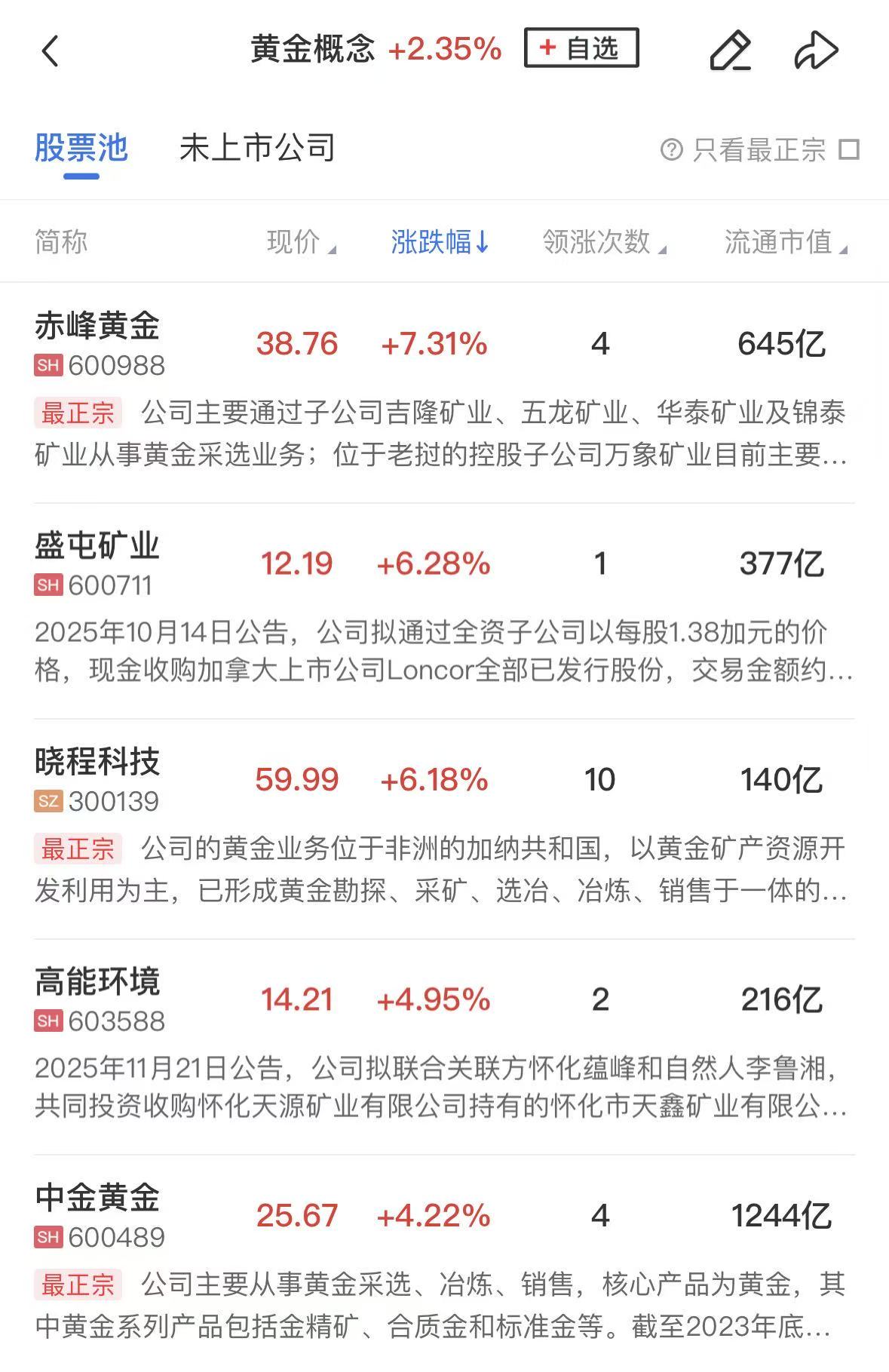
Task: Sort stocks by 涨跌幅
Action: coord(440,242)
